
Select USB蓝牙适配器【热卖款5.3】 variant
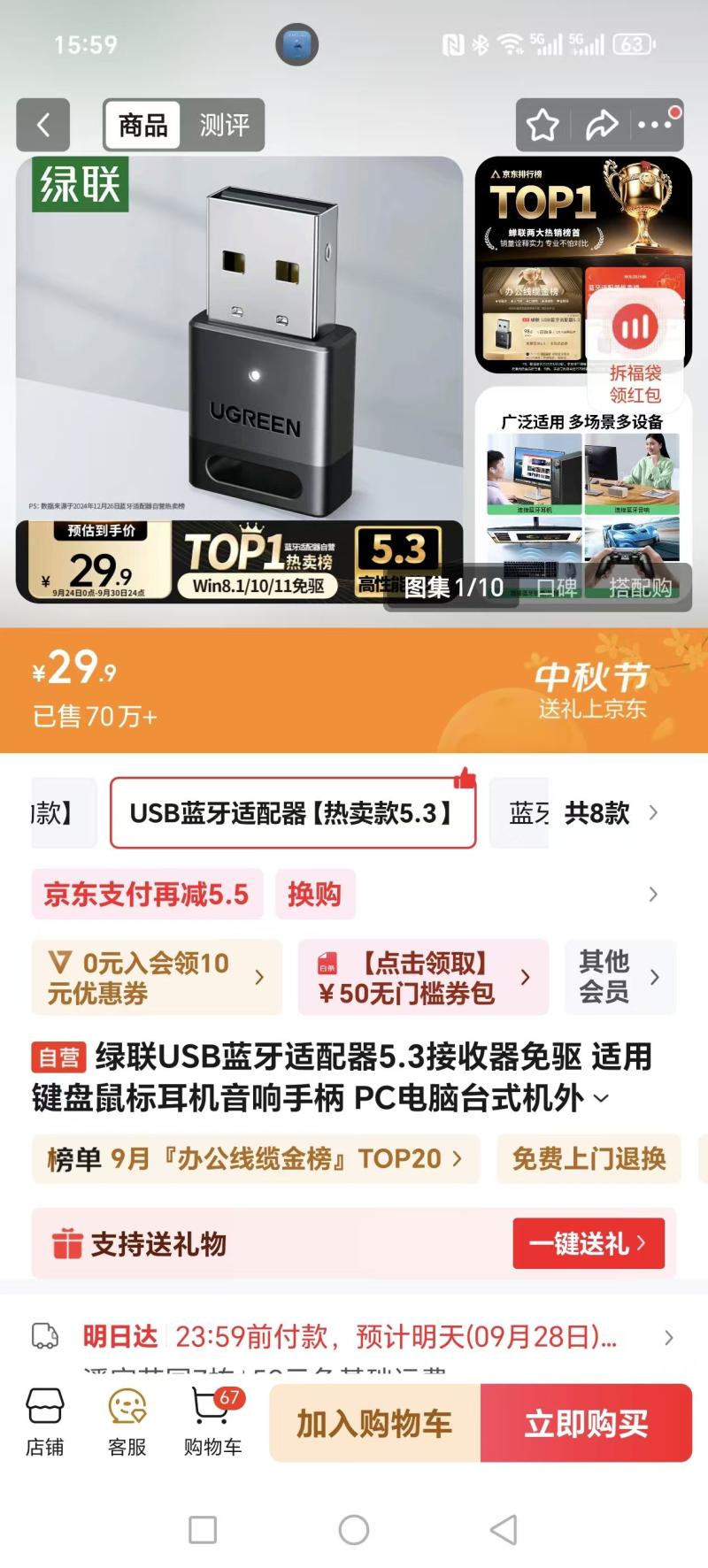coord(292,812)
